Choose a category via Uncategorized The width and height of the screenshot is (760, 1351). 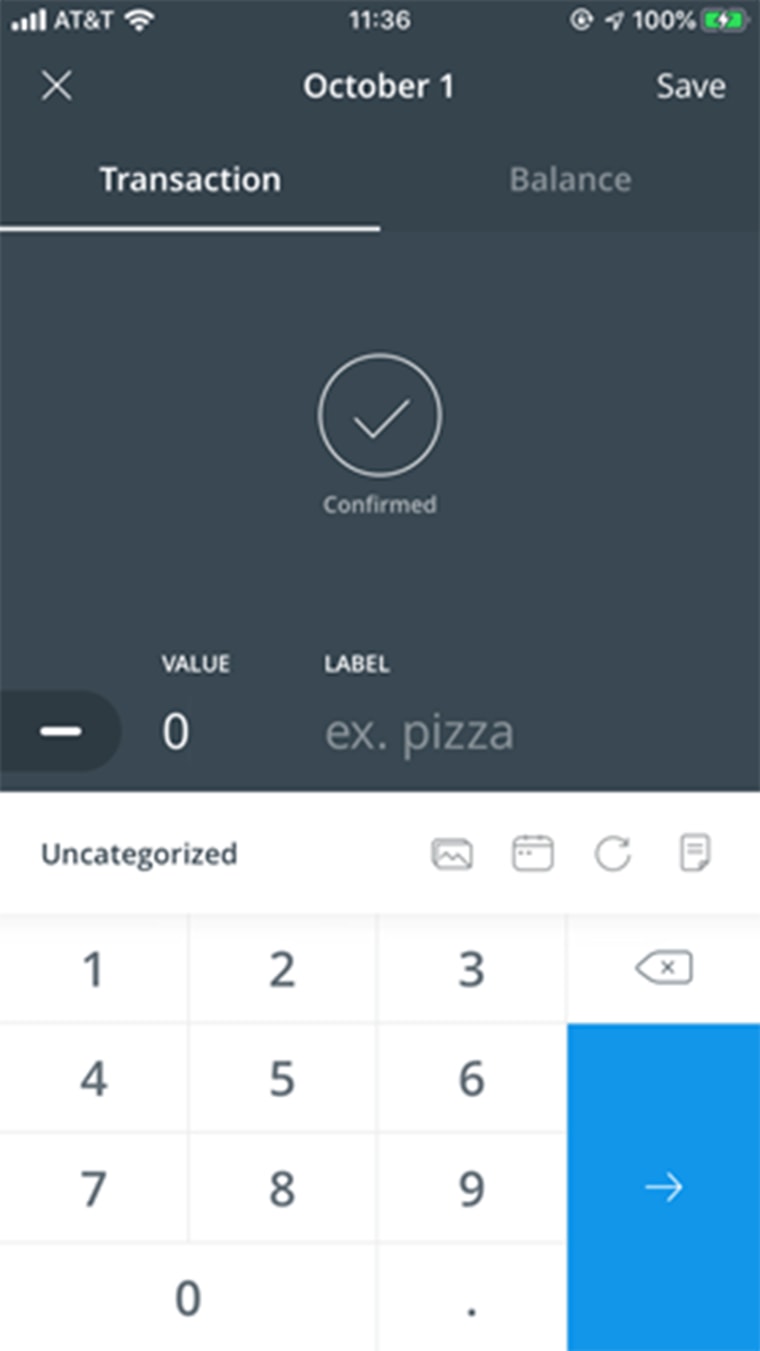coord(139,854)
